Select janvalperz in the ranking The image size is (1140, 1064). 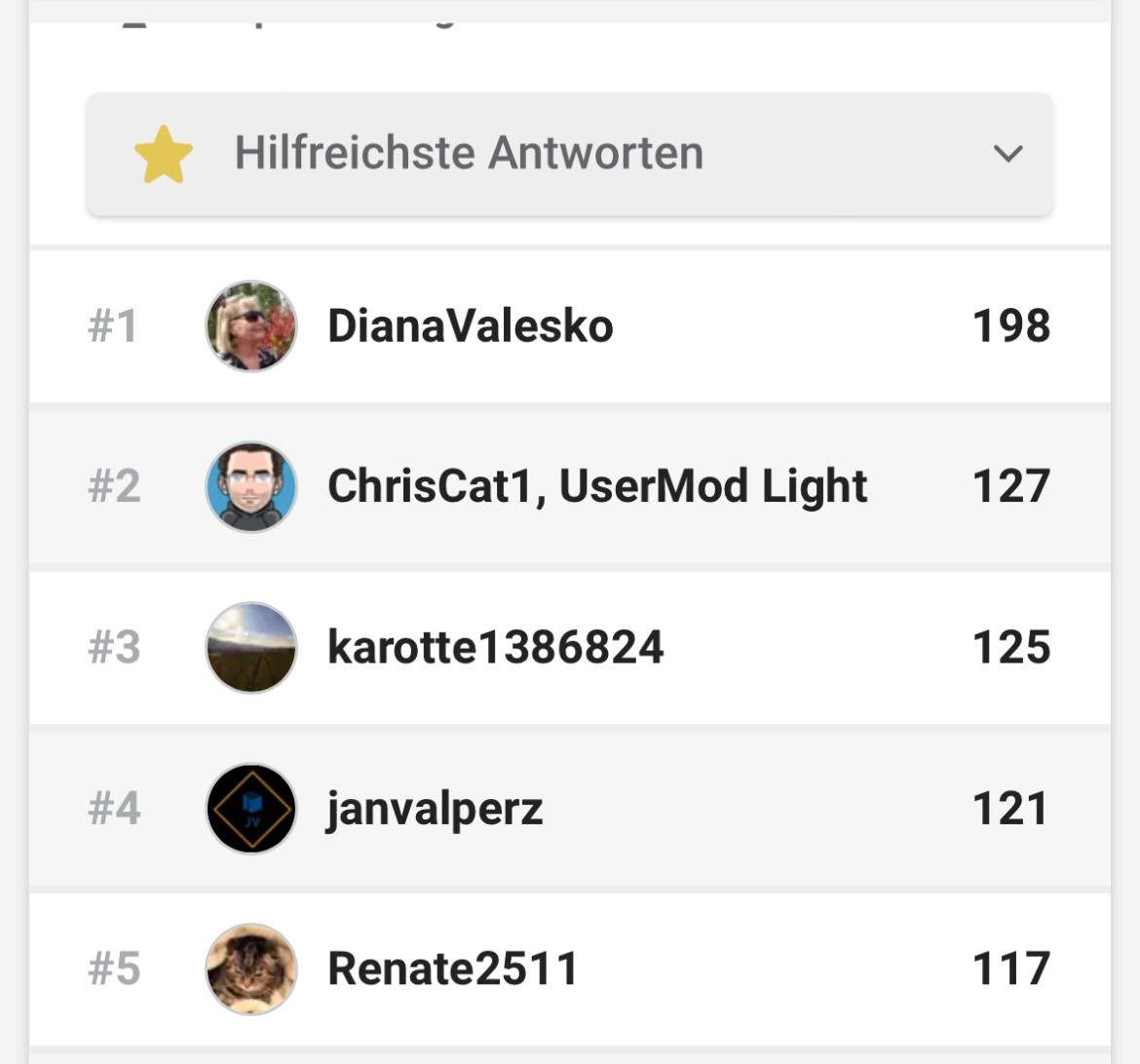pyautogui.click(x=435, y=809)
